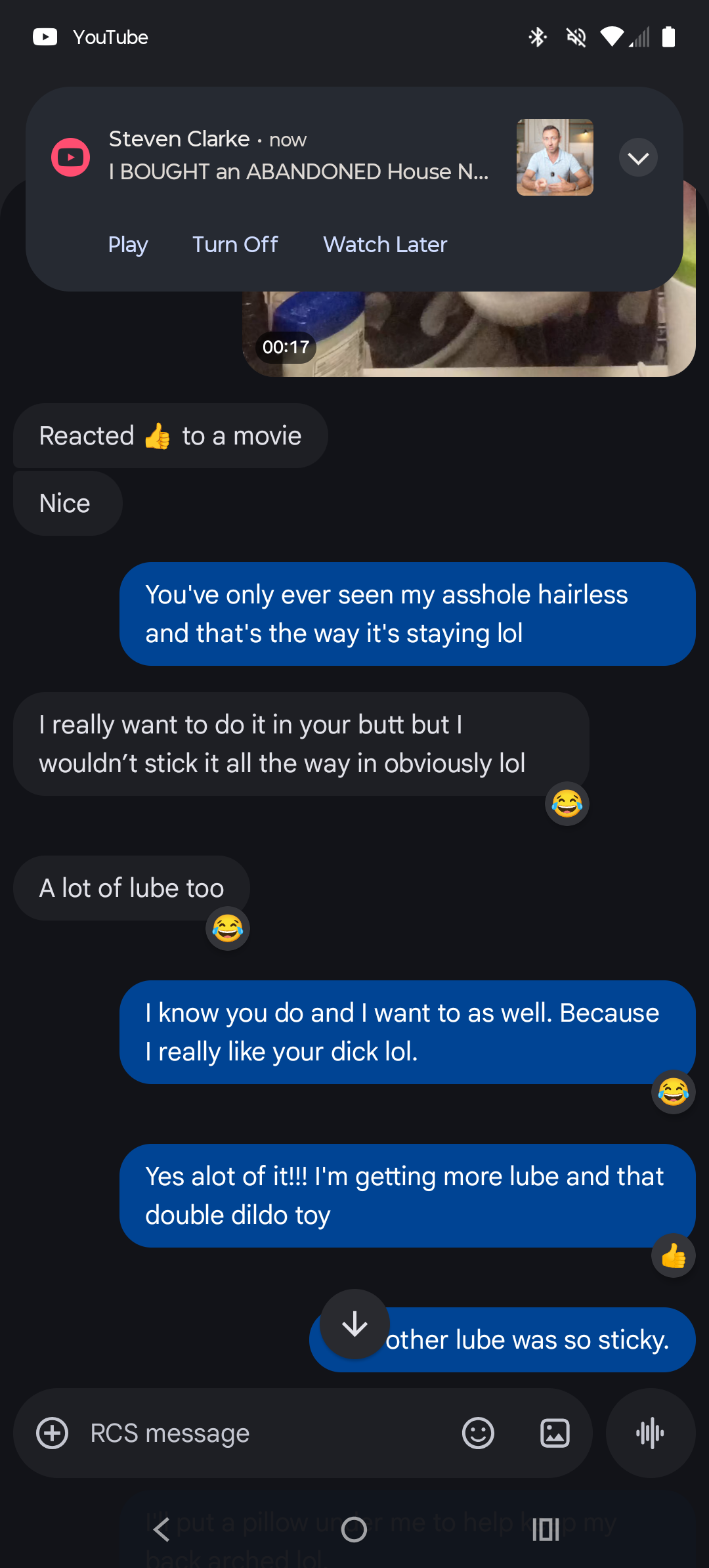
Task: Expand the YouTube notification chevron
Action: click(638, 158)
